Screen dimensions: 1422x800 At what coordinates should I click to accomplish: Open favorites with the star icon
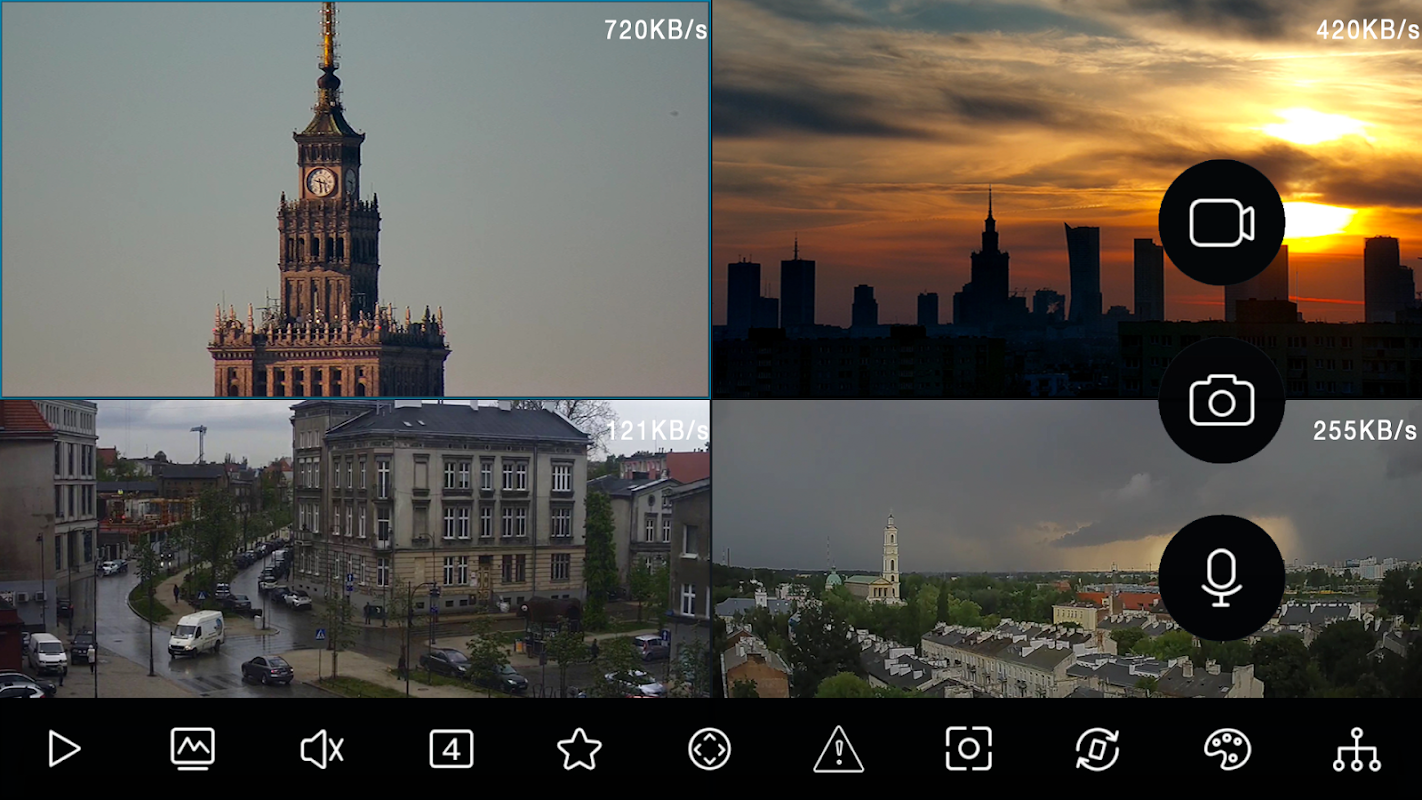click(x=580, y=749)
